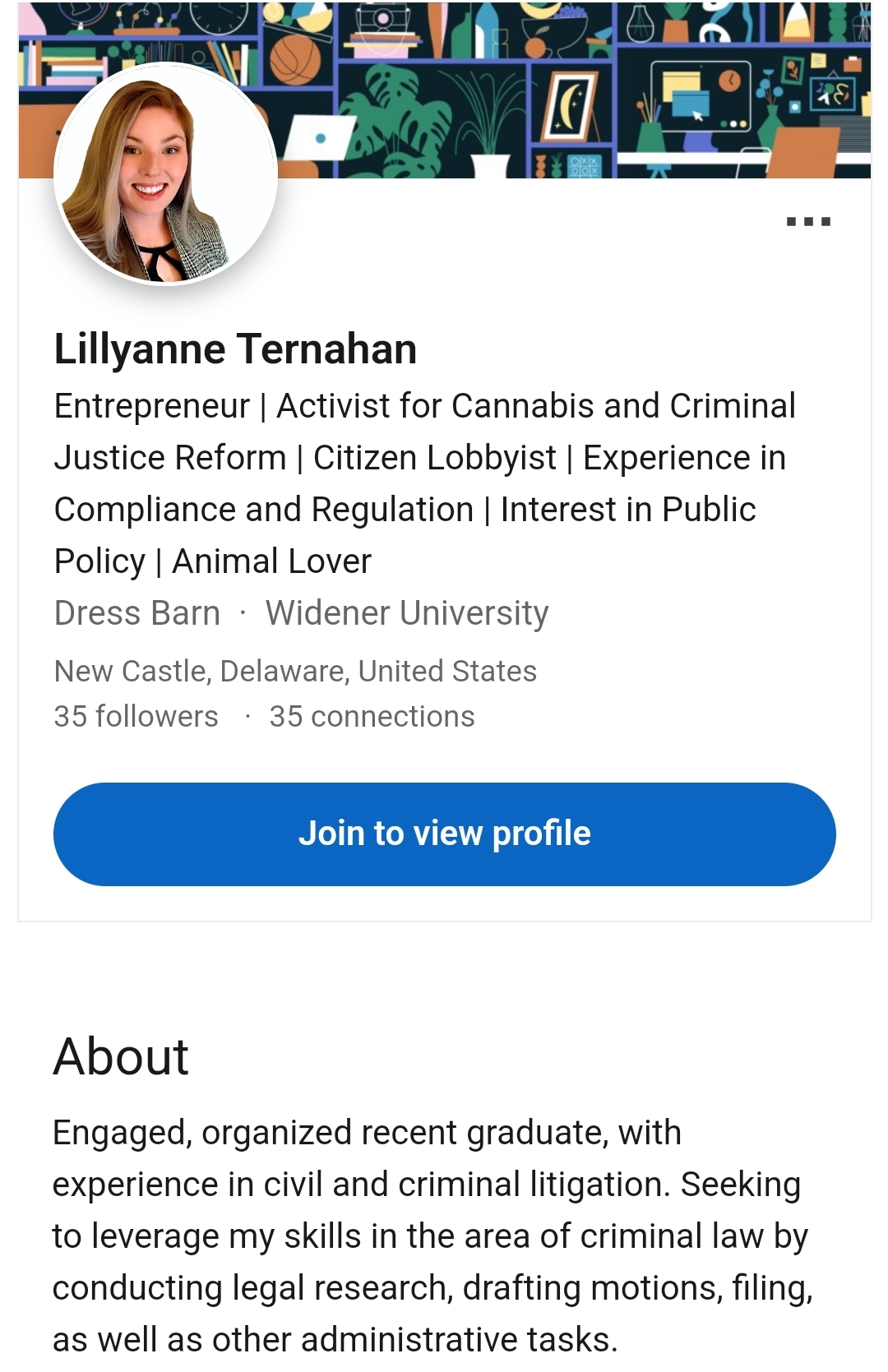This screenshot has width=888, height=1372.
Task: Open the three-dot overflow menu
Action: click(x=808, y=222)
